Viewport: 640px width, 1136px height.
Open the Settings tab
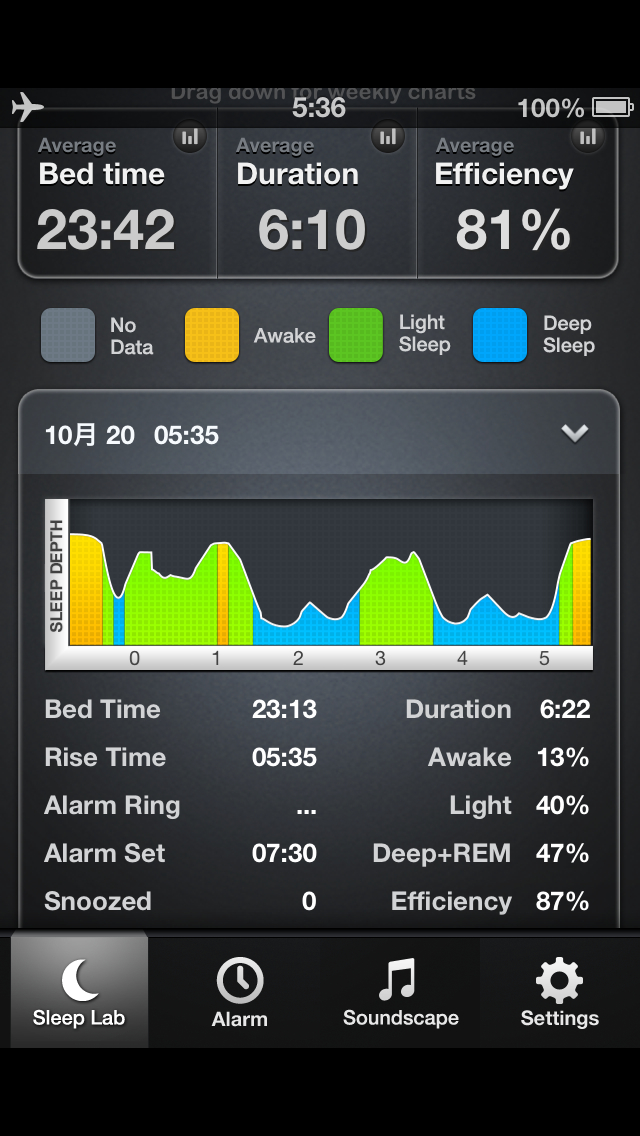coord(560,992)
